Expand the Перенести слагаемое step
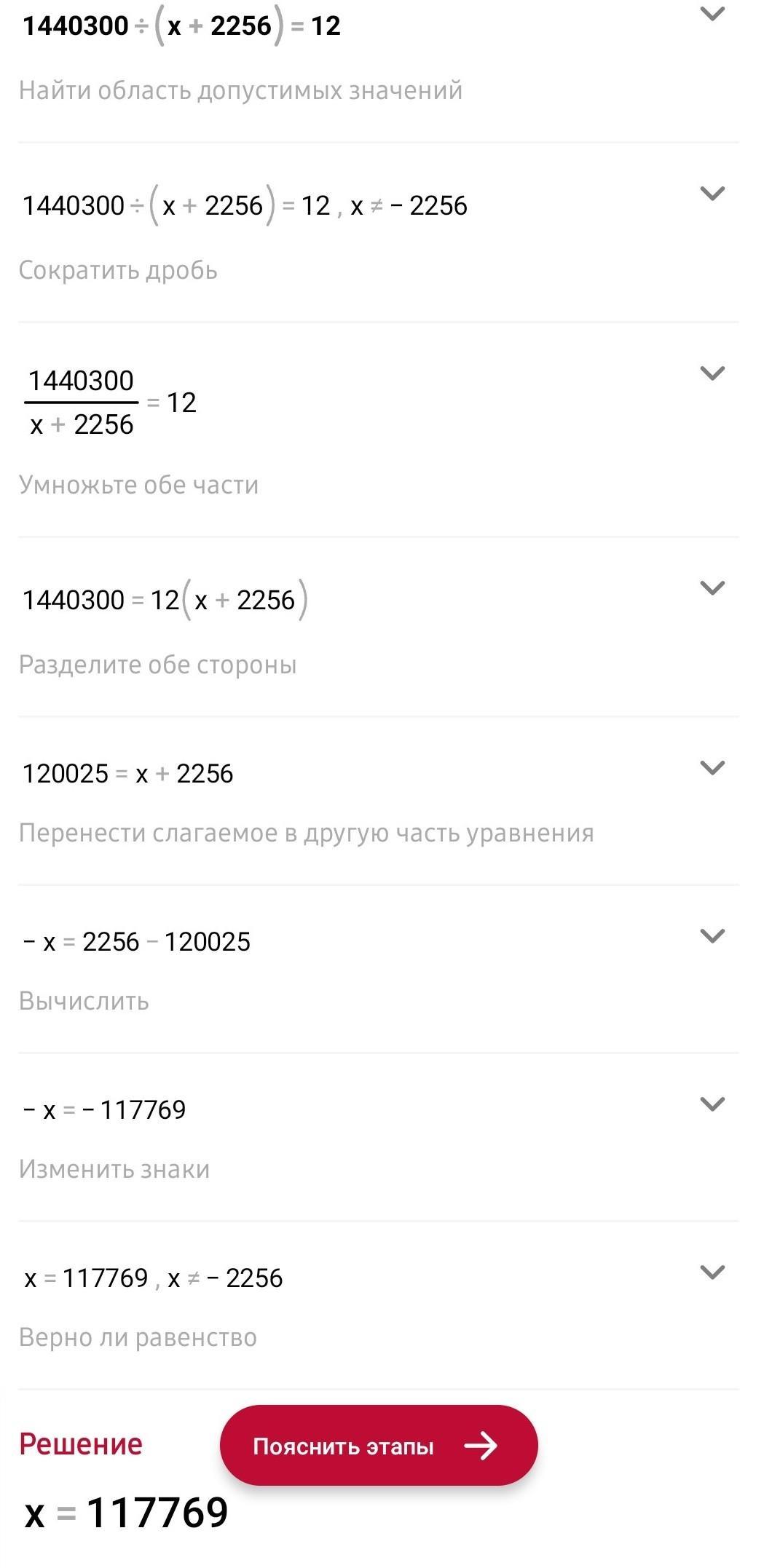 pos(712,768)
